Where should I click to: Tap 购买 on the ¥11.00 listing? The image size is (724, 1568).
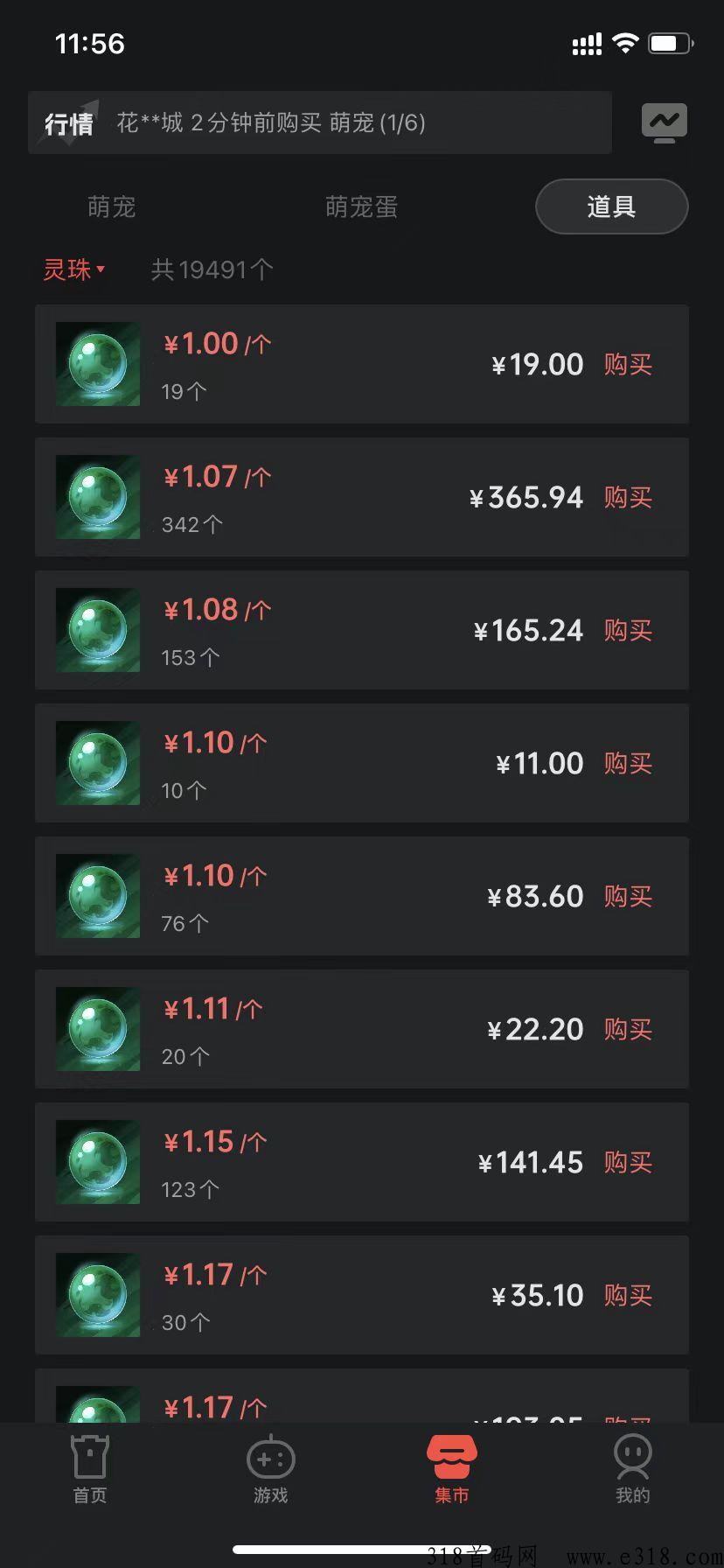pos(628,764)
